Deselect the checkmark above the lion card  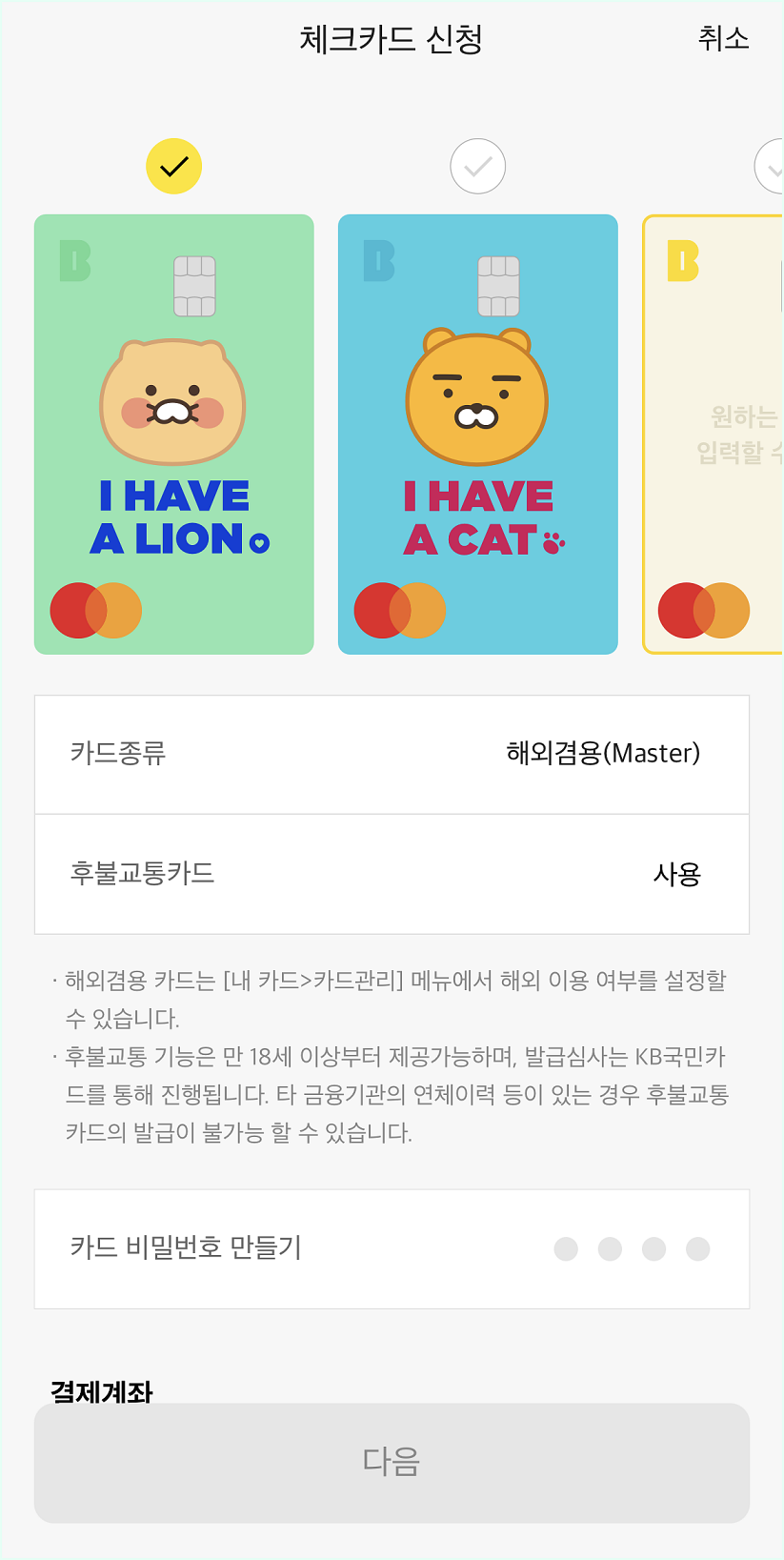tap(173, 166)
